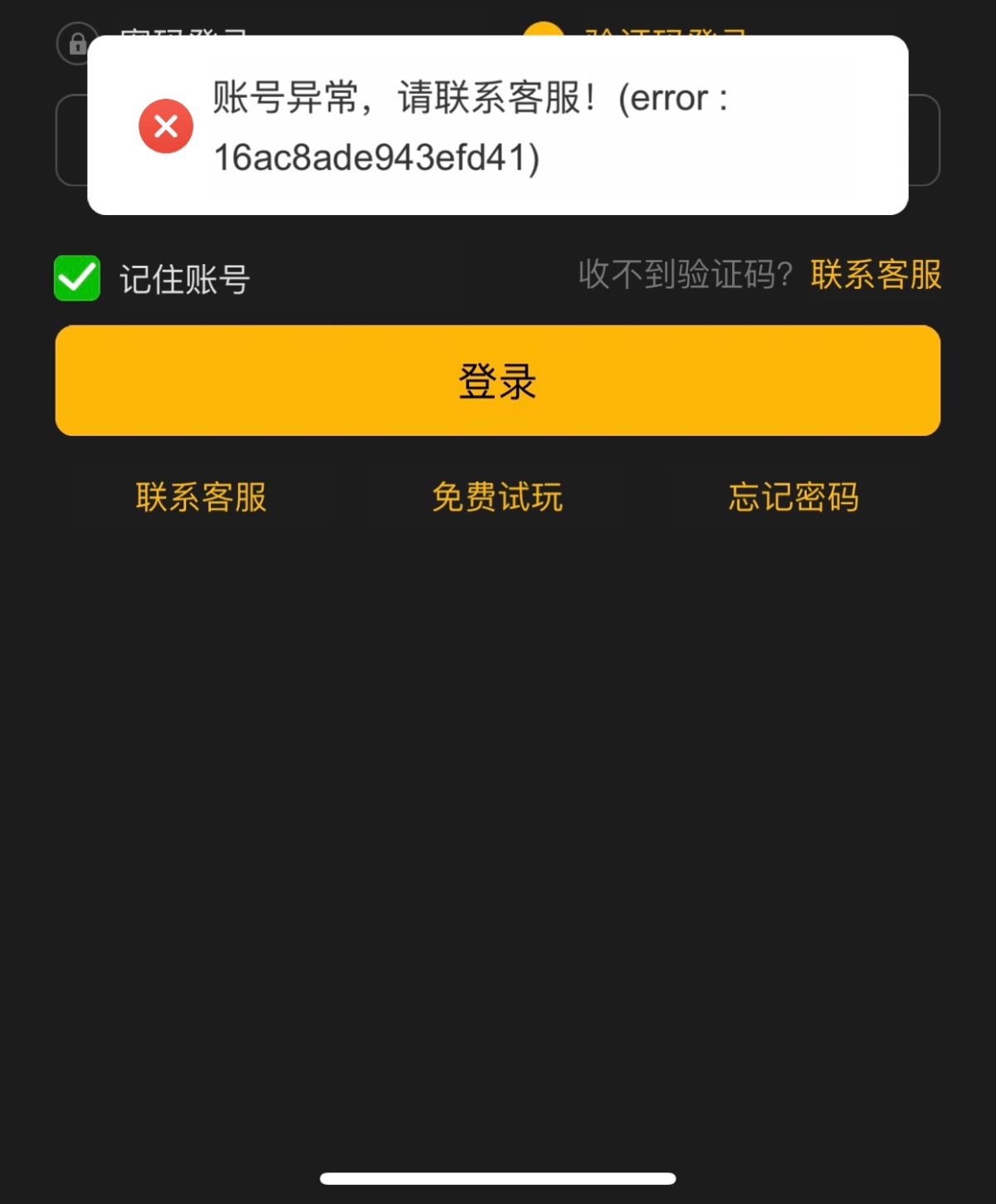This screenshot has width=996, height=1204.
Task: Tap 联系客服 below the login button
Action: coord(201,497)
